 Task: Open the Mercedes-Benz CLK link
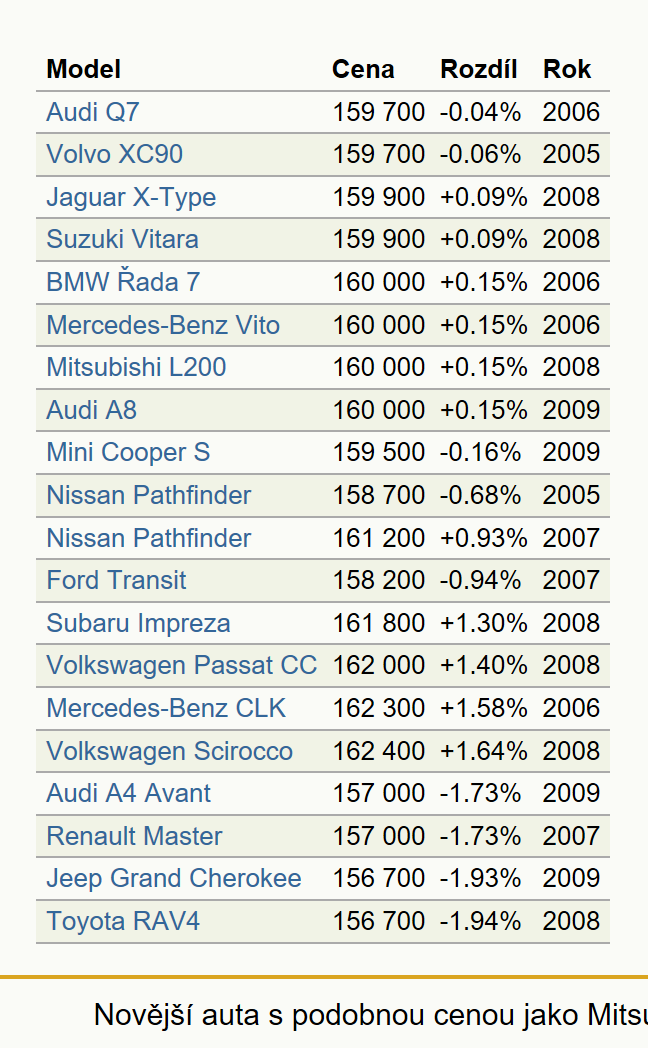[166, 708]
